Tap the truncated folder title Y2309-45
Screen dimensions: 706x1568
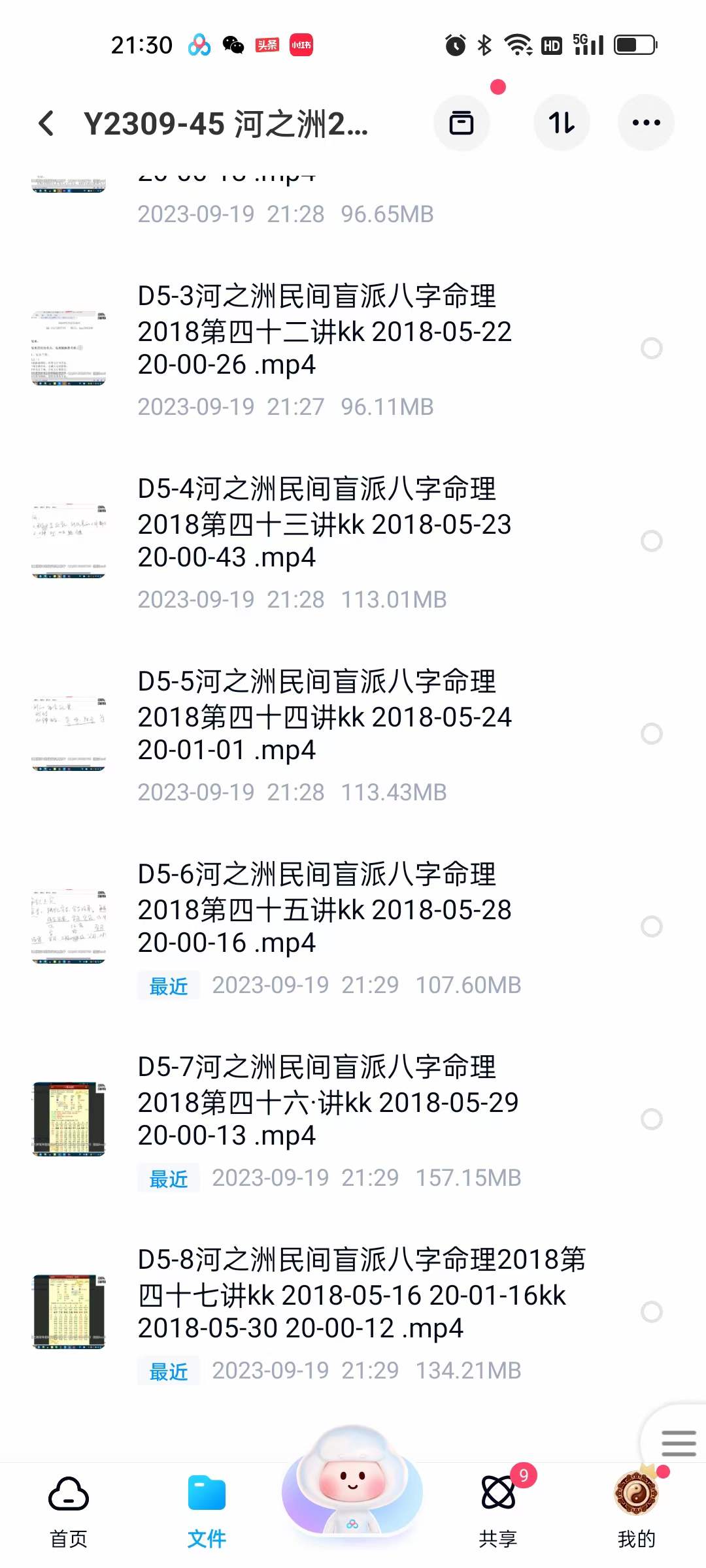[x=226, y=125]
